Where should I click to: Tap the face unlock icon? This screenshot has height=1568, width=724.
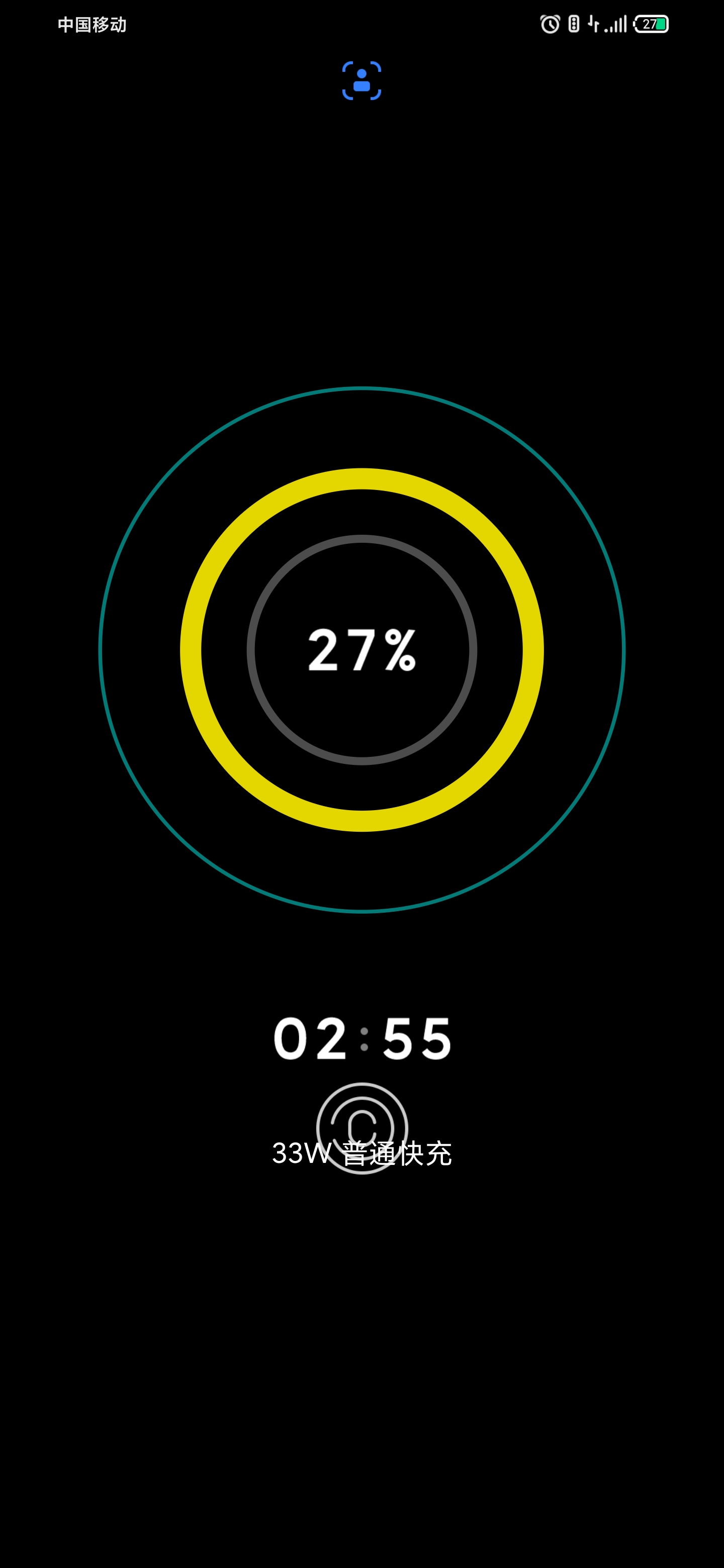[x=361, y=80]
